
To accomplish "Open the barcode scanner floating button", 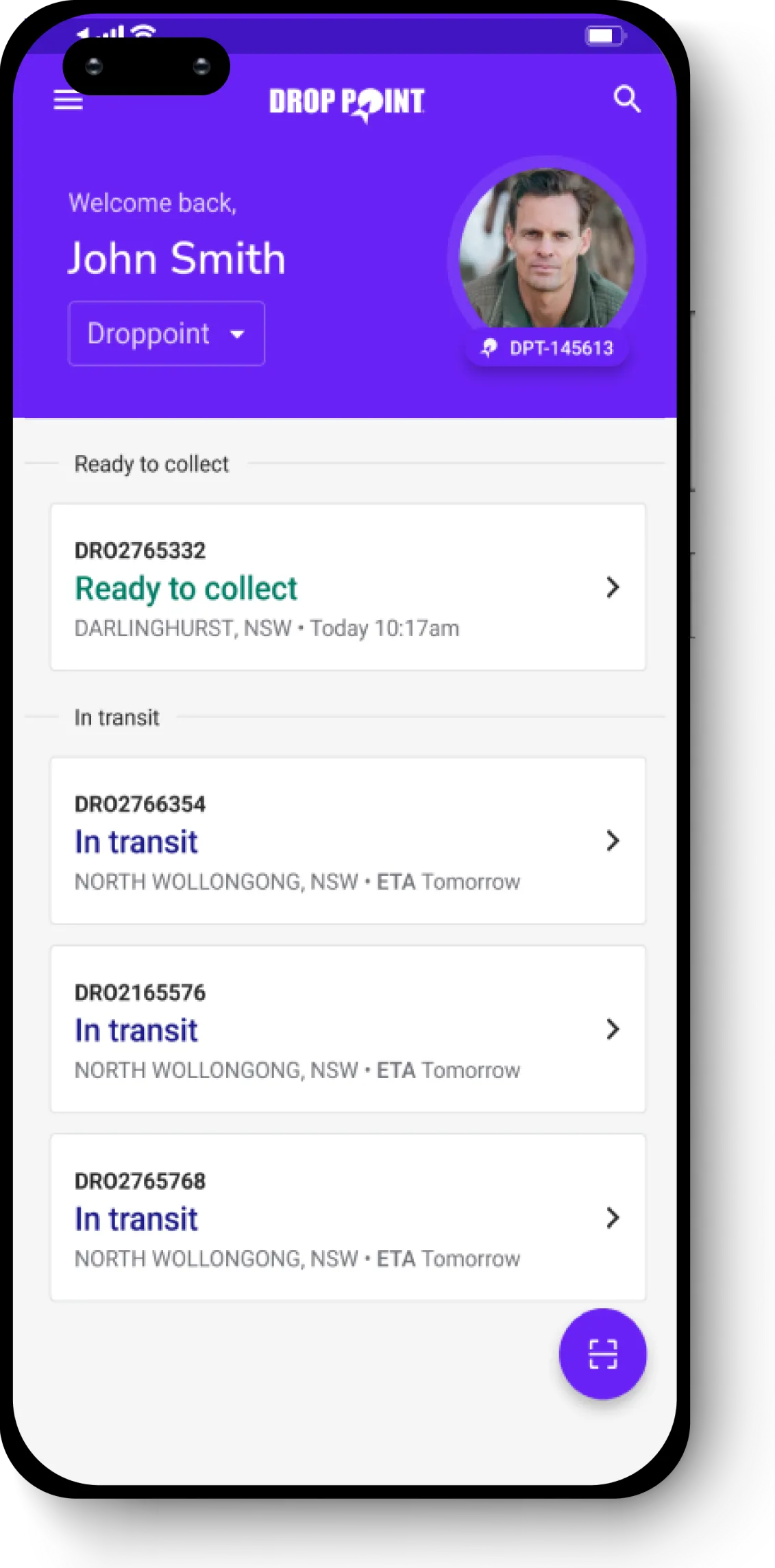I will (x=602, y=1353).
